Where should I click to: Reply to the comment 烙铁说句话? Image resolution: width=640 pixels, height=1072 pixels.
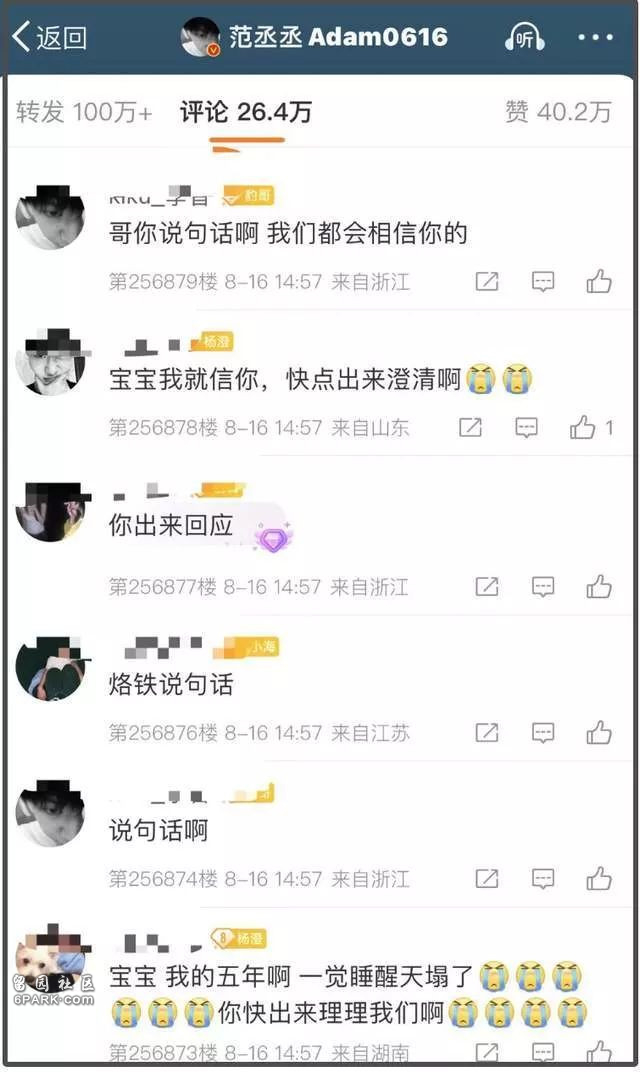coord(543,733)
